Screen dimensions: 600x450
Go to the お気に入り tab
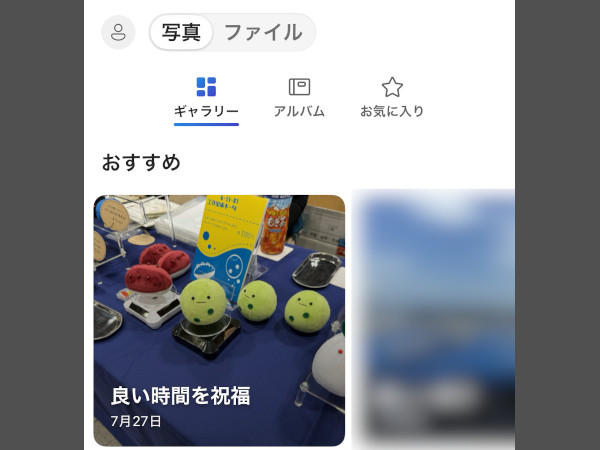click(x=392, y=98)
